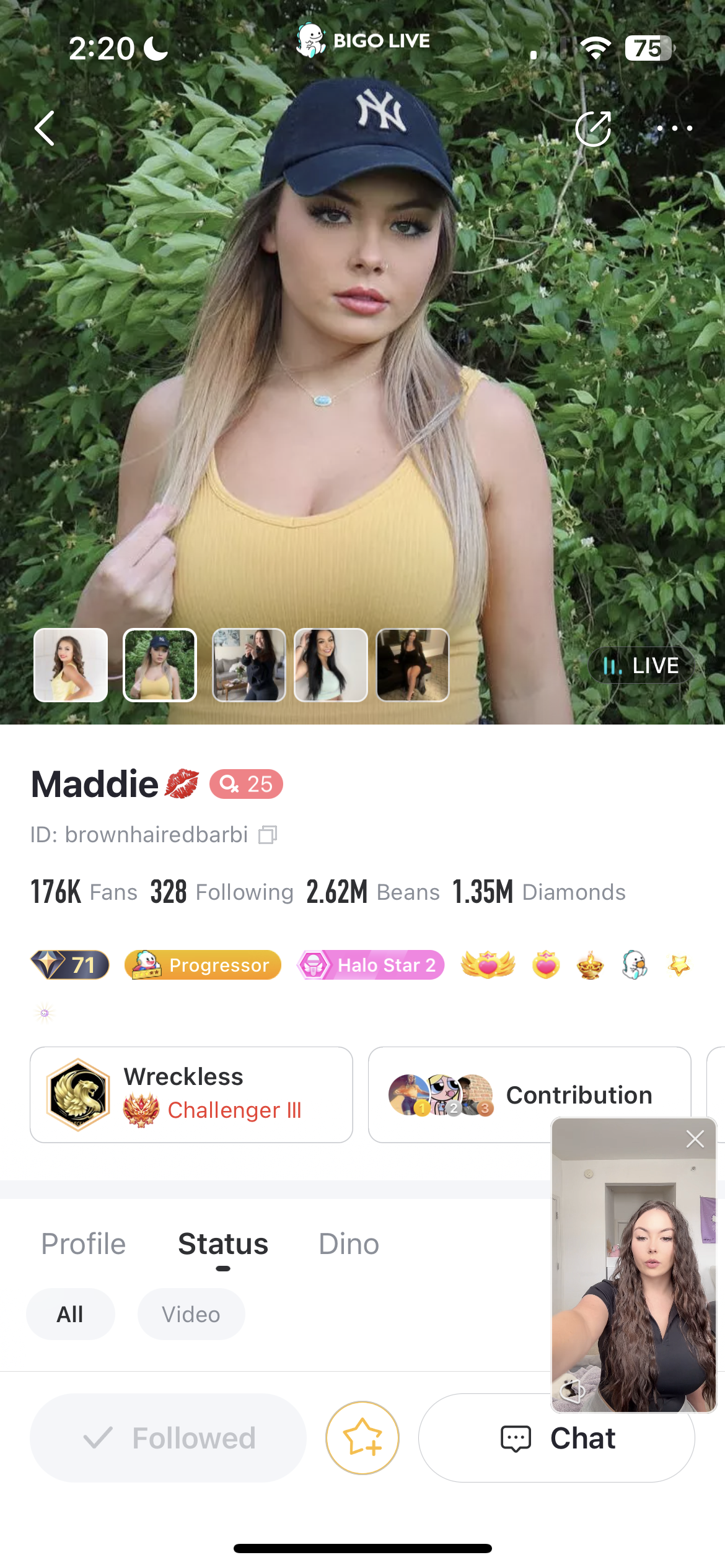Open the Halo Star 2 badge
Screen dimensions: 725x1568
pyautogui.click(x=371, y=965)
